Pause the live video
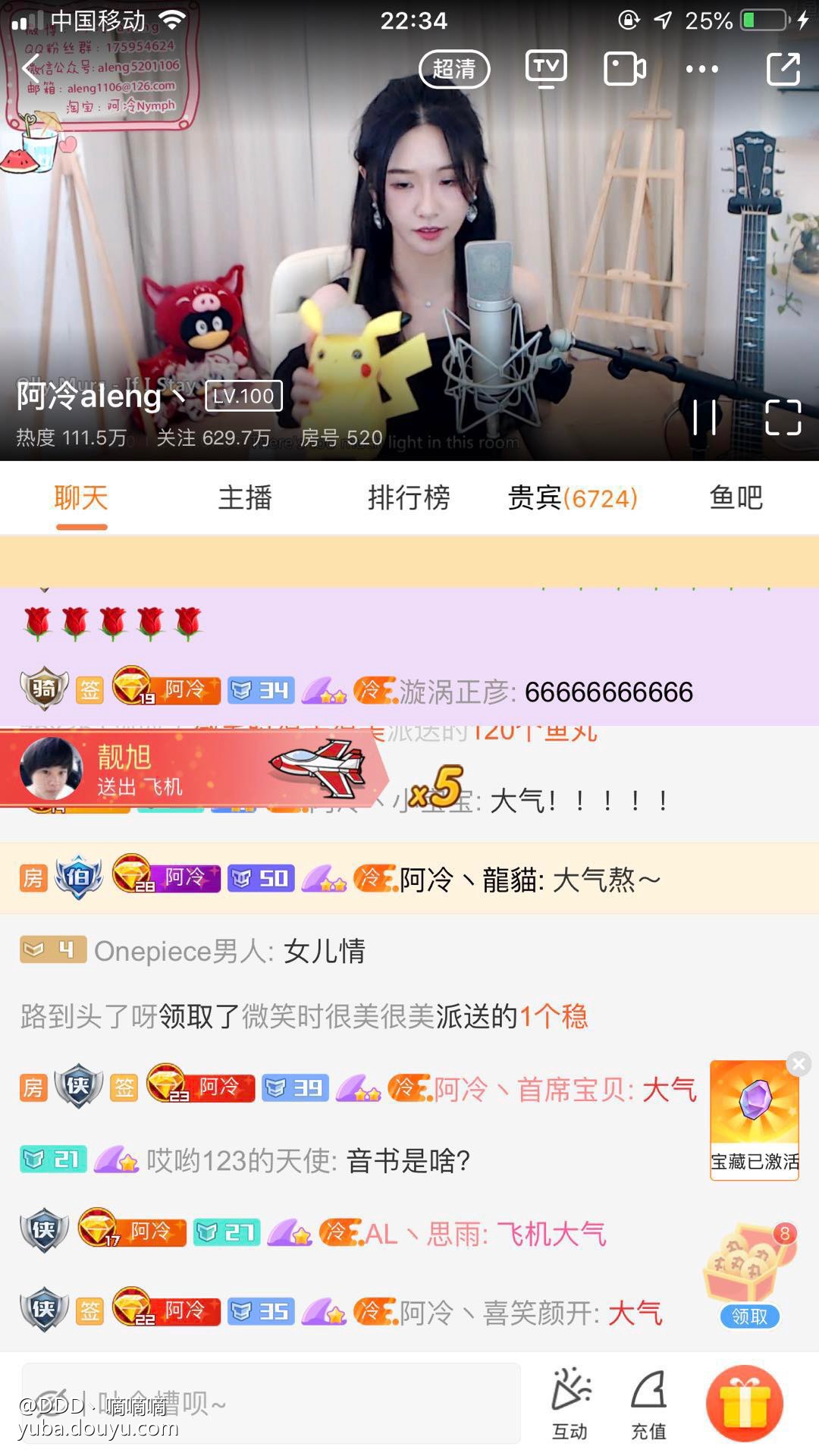The width and height of the screenshot is (819, 1456). tap(704, 417)
